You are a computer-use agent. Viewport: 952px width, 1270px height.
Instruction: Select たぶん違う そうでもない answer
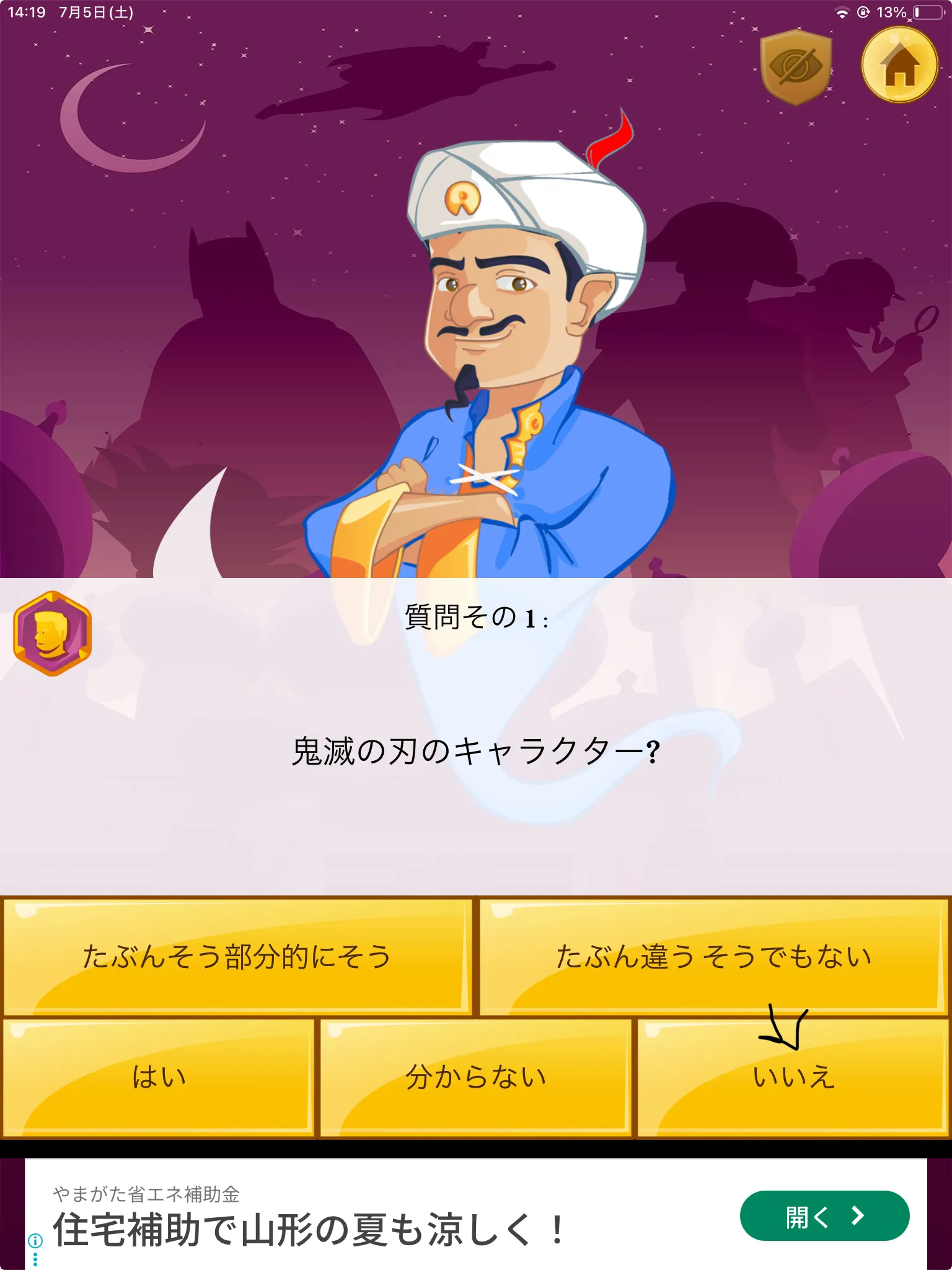tap(714, 956)
